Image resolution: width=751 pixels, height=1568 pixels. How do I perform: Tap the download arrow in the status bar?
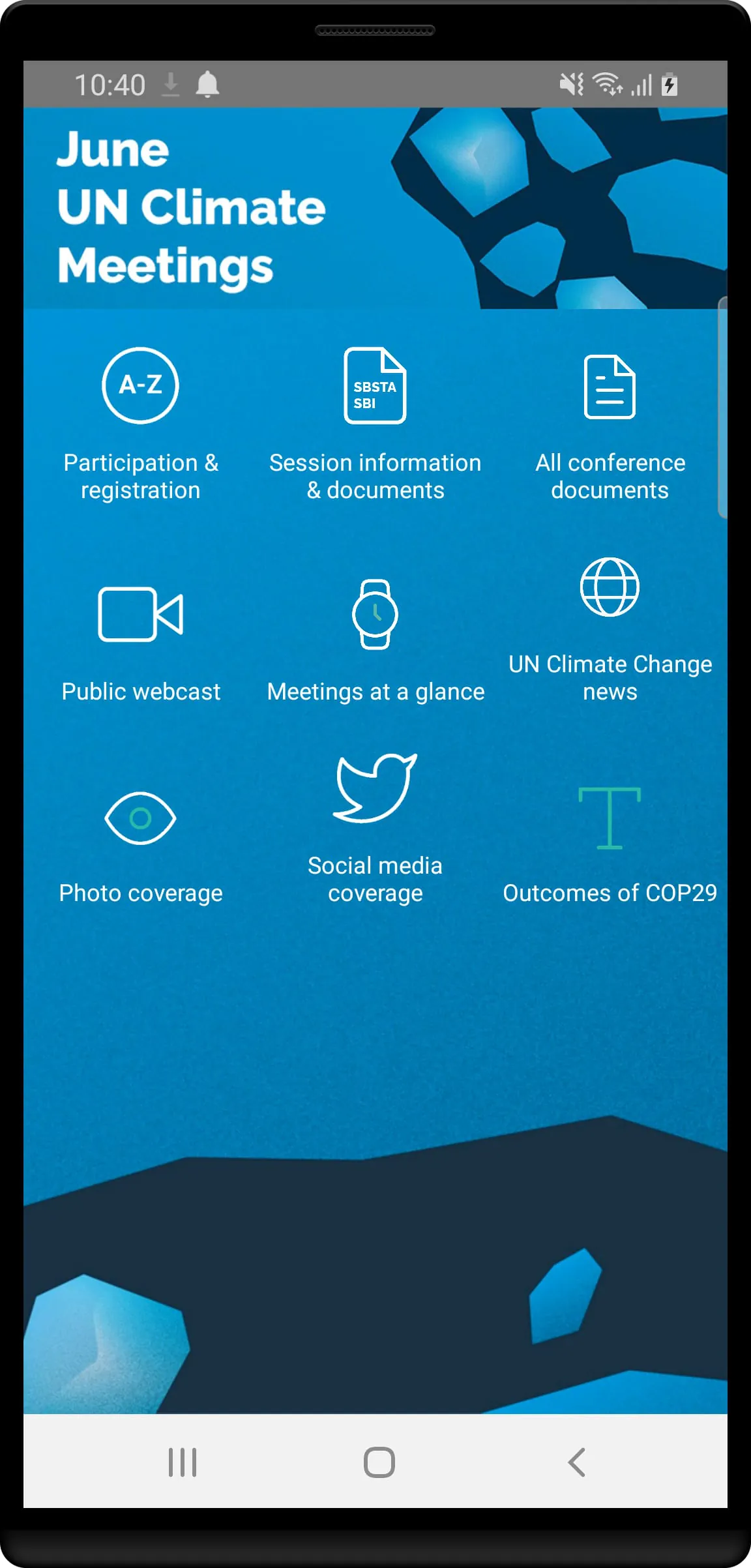pos(170,84)
